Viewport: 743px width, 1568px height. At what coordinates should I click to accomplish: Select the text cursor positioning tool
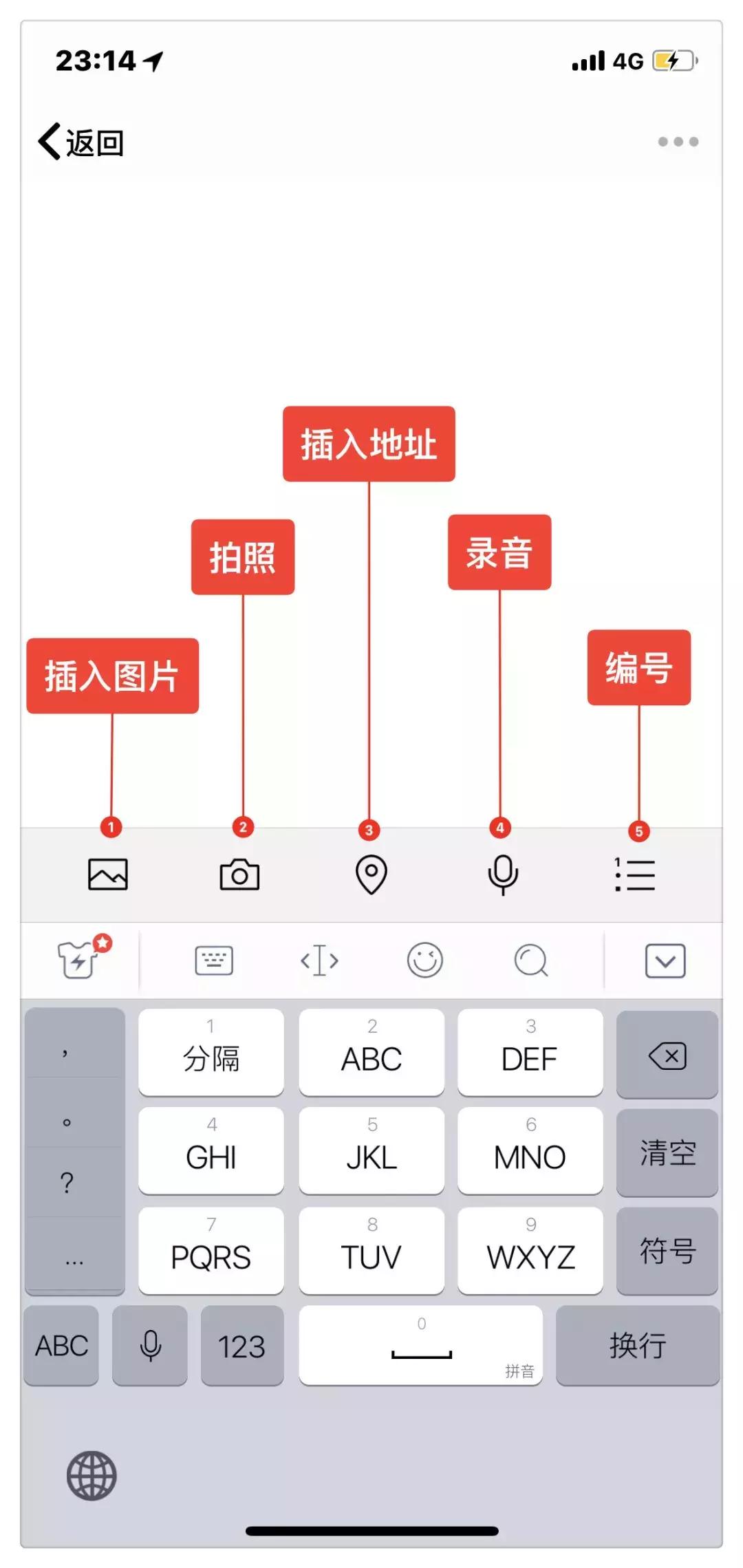coord(318,960)
